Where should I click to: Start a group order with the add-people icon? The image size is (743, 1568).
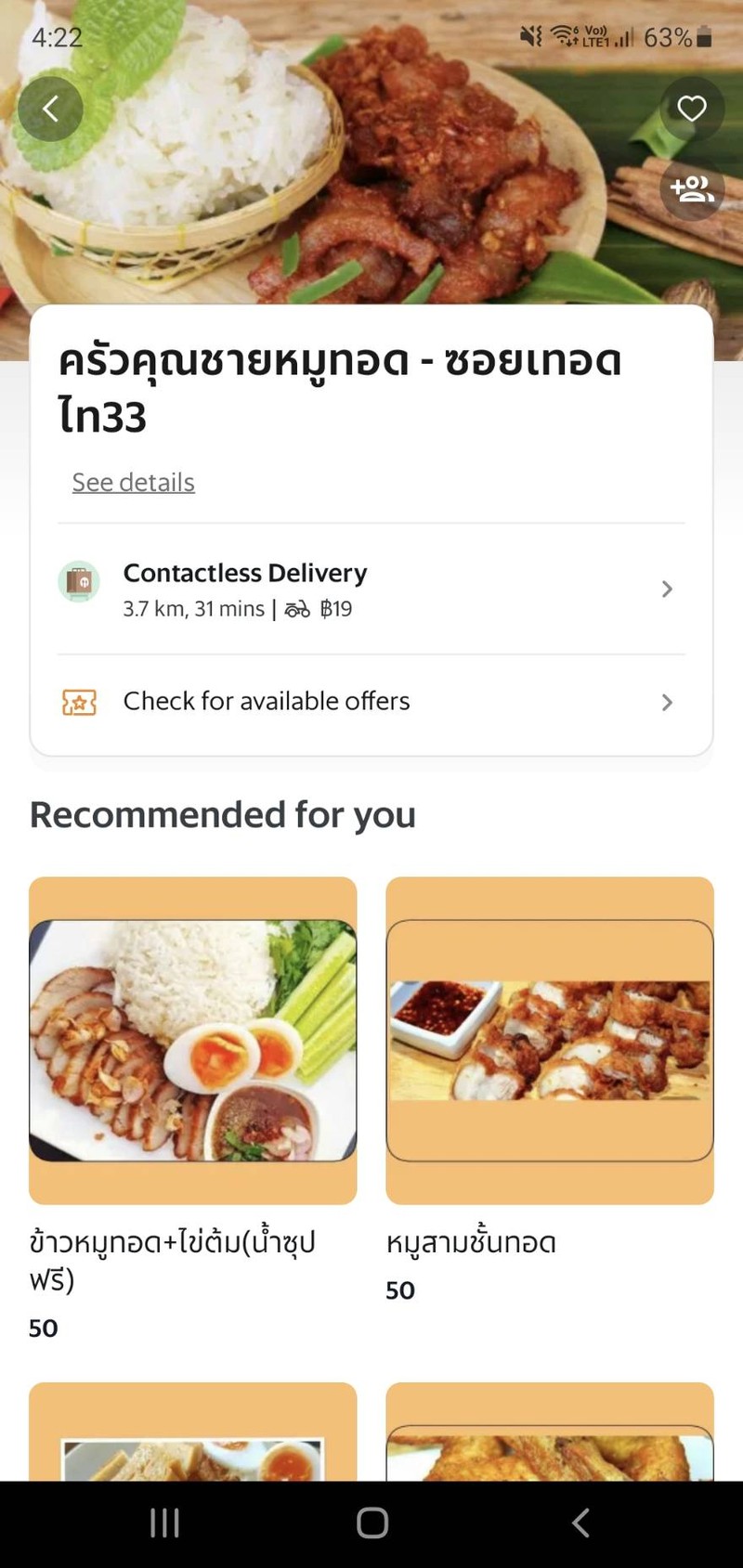tap(692, 189)
